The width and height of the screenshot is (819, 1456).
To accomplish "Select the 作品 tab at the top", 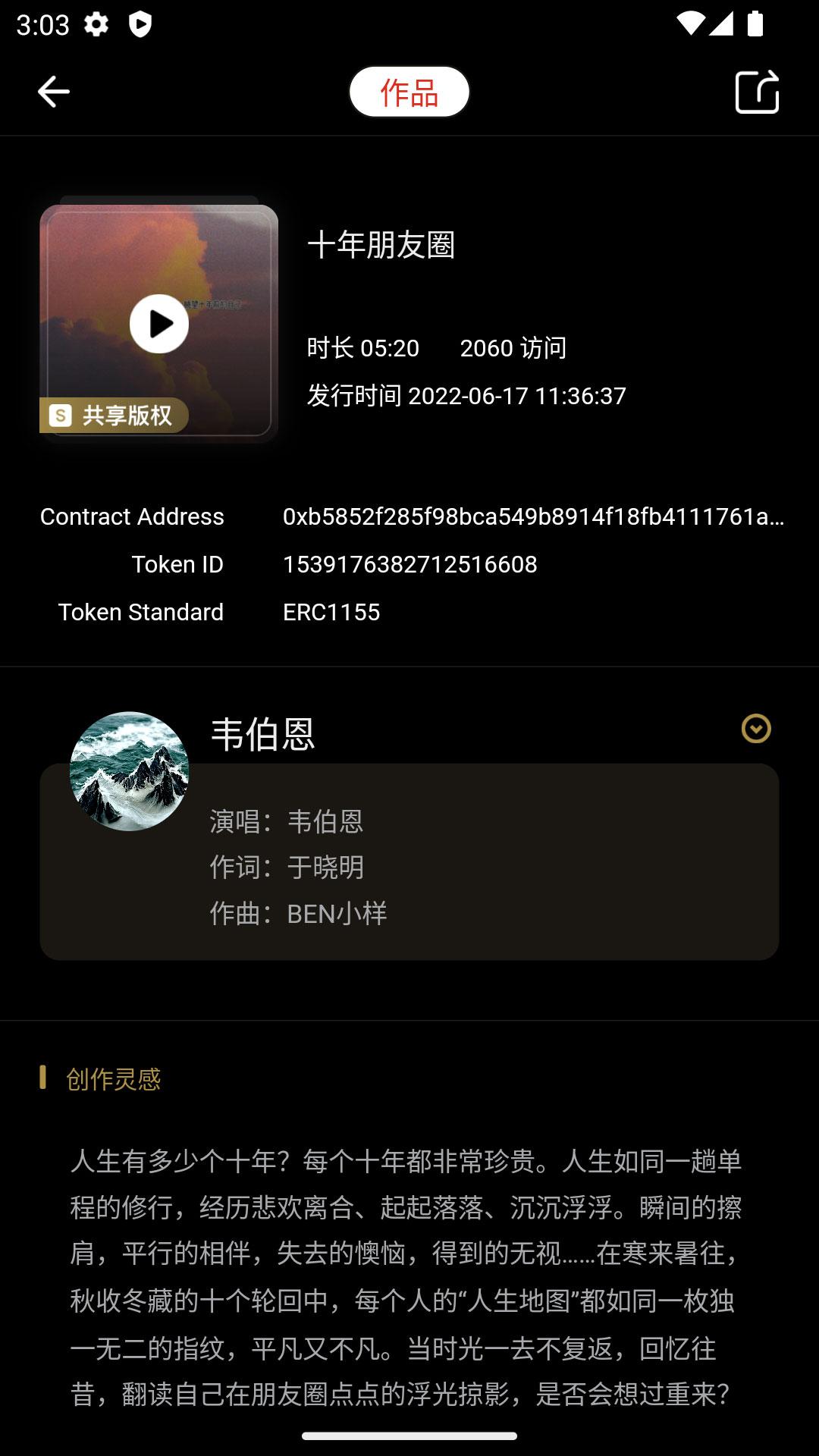I will (409, 90).
